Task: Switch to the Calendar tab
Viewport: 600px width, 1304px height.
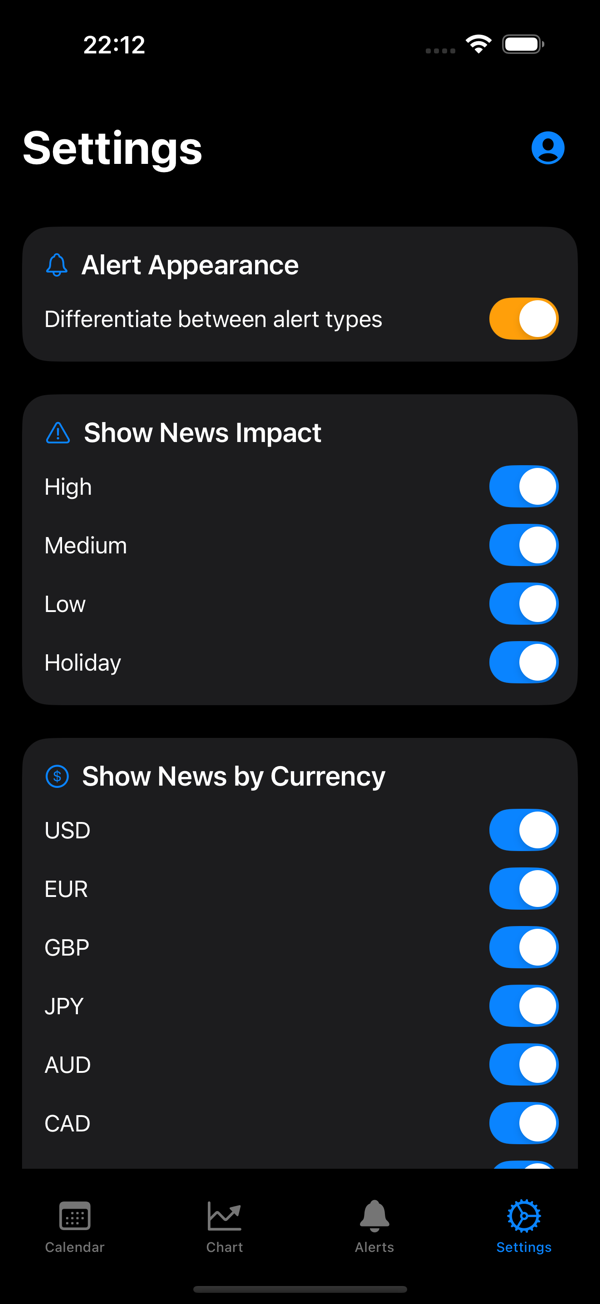Action: coord(75,1227)
